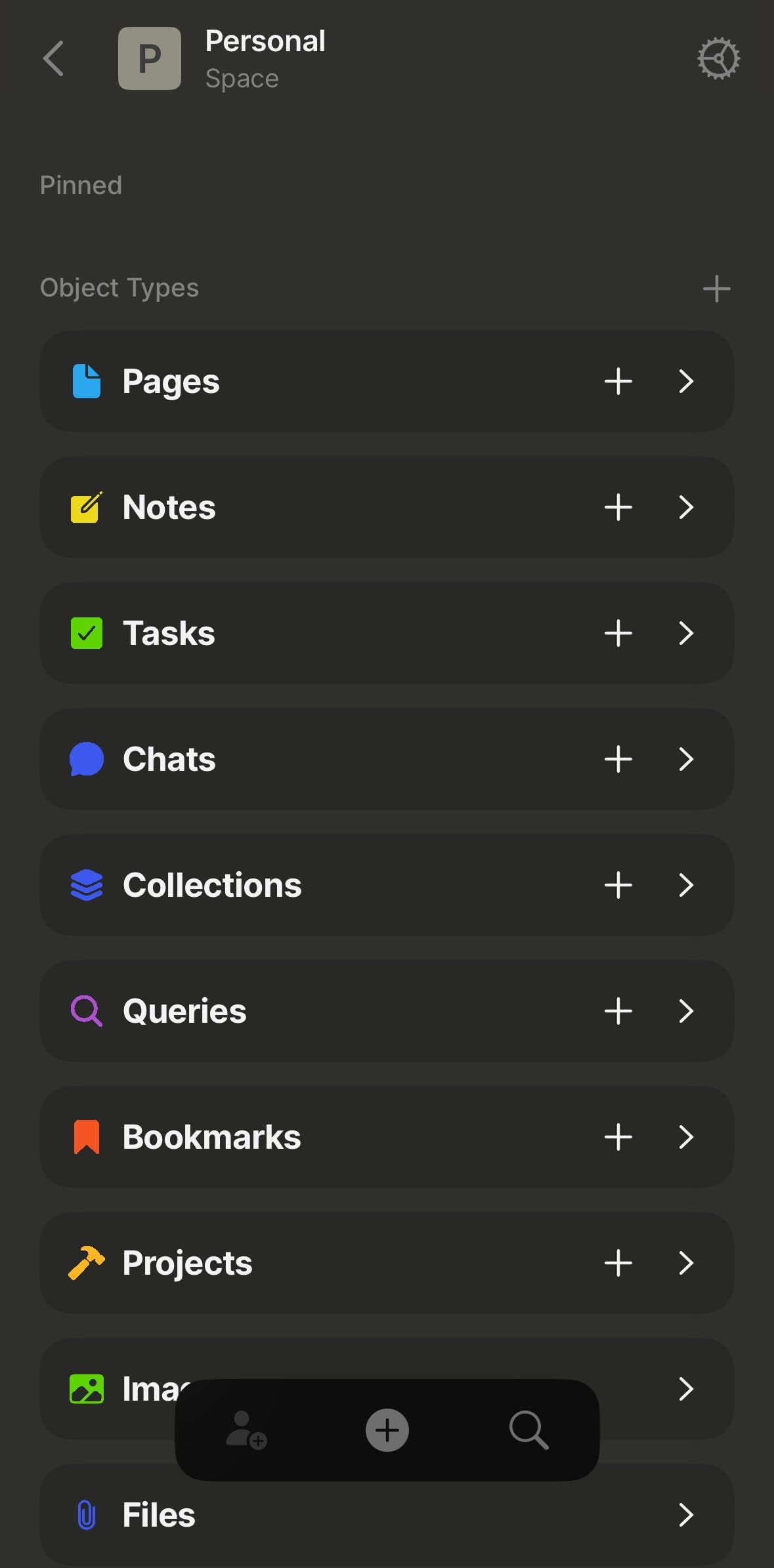Create a new Project
The image size is (774, 1568).
point(618,1263)
